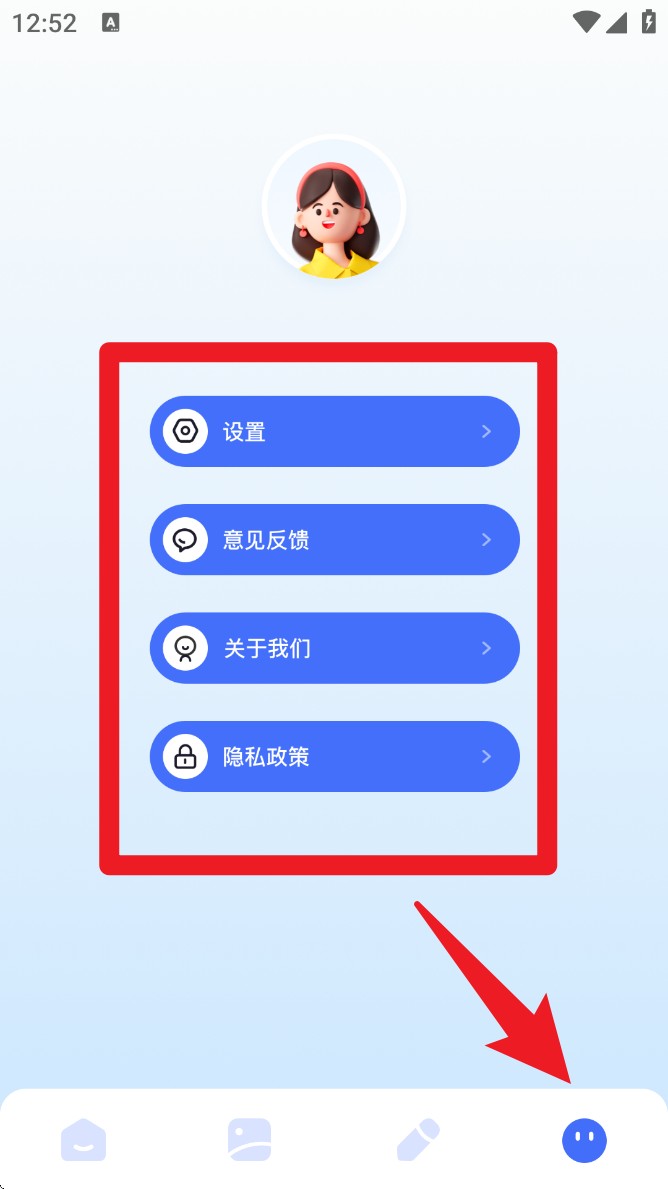The image size is (668, 1189).
Task: Select the smiley face profile tab
Action: [x=584, y=1140]
